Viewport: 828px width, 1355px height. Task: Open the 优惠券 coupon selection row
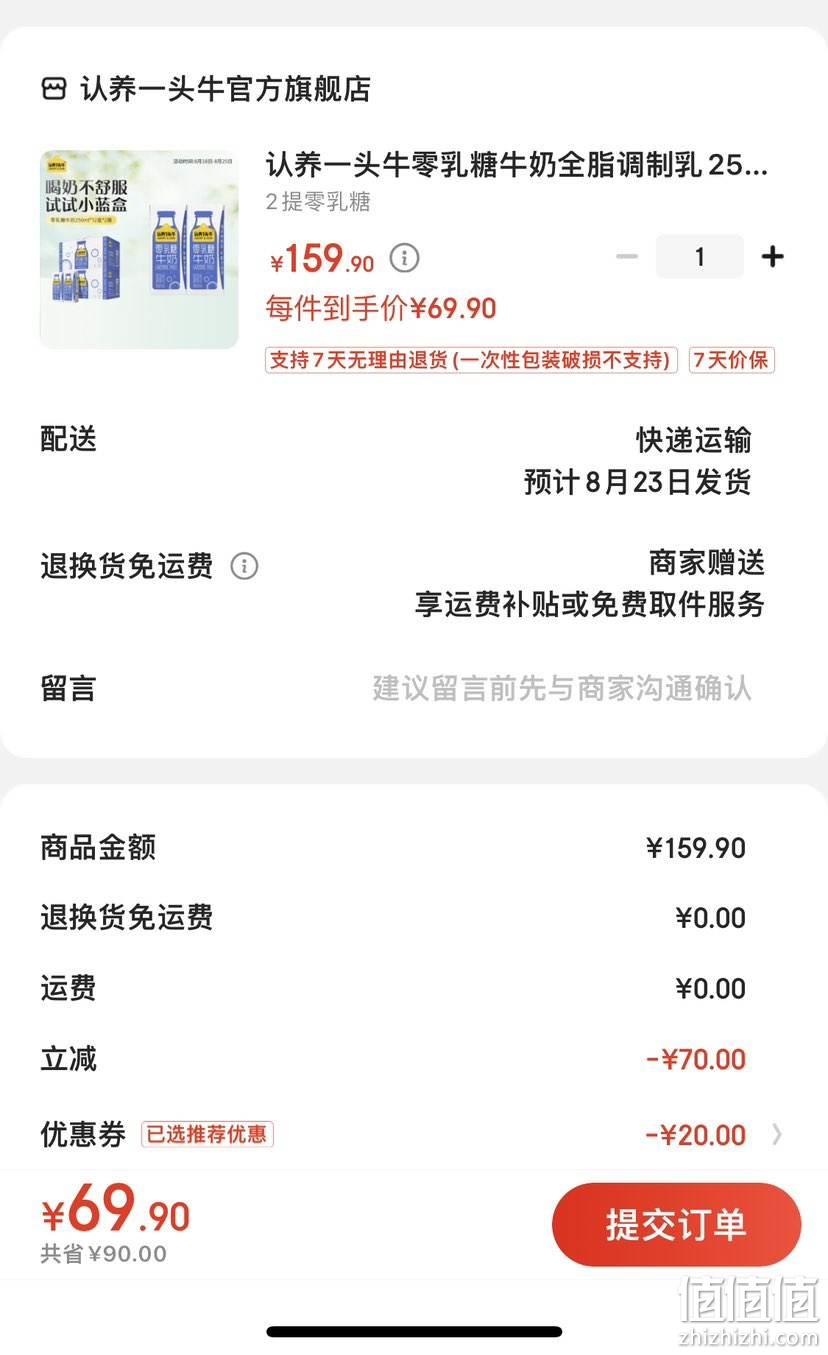coord(412,1134)
